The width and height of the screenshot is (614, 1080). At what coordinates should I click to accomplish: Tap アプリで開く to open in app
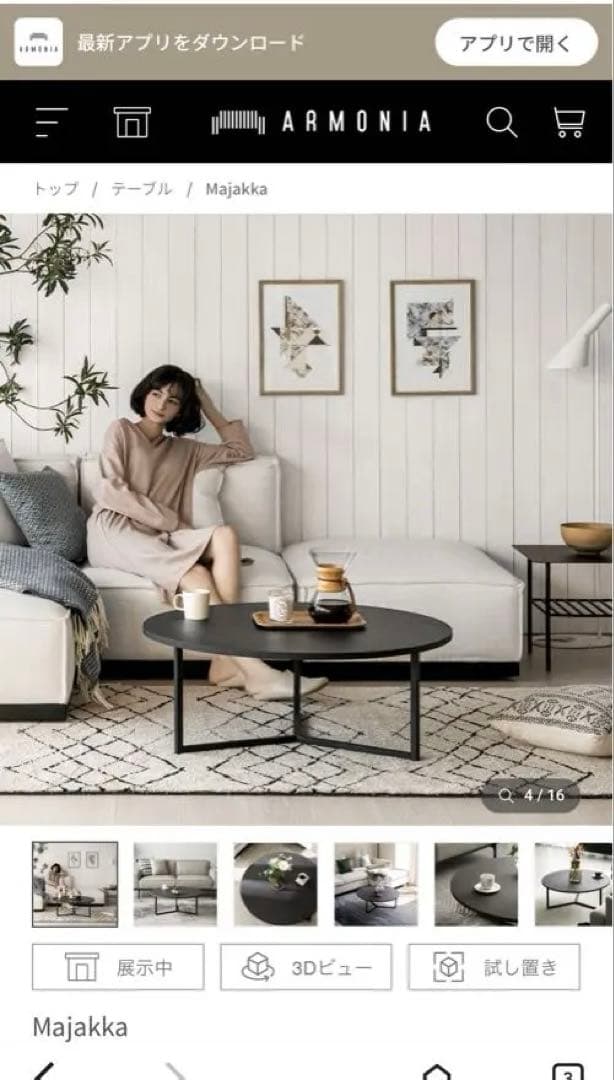coord(516,43)
